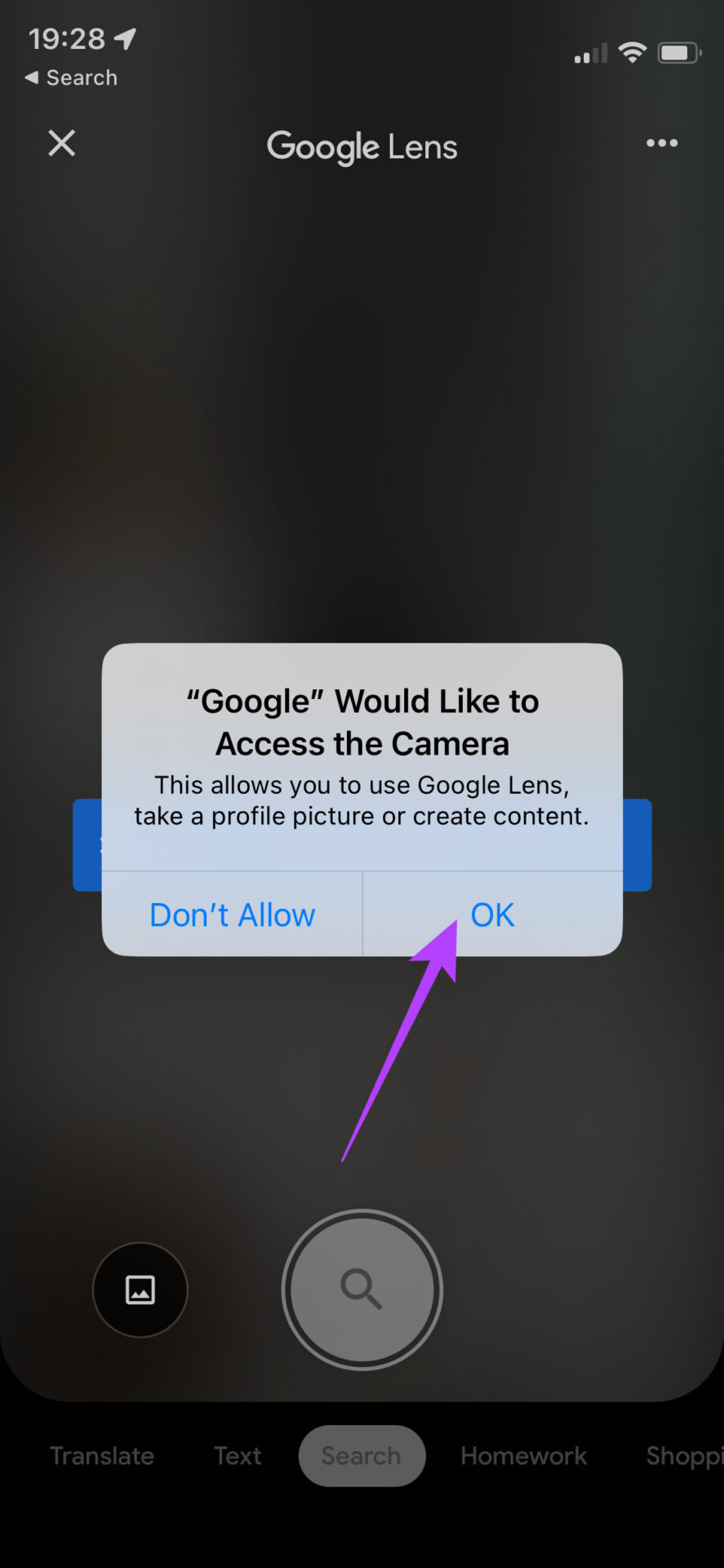
Task: Open the photo gallery picker
Action: tap(140, 1290)
